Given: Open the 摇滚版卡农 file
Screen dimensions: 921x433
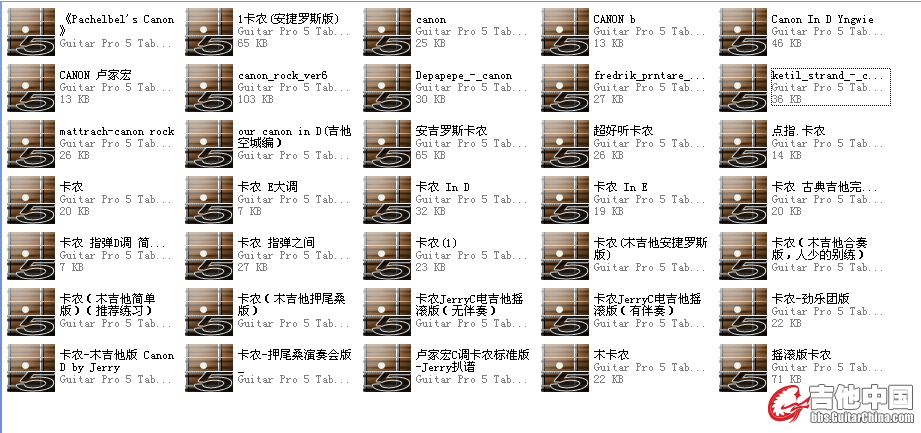Looking at the screenshot, I should (x=743, y=368).
